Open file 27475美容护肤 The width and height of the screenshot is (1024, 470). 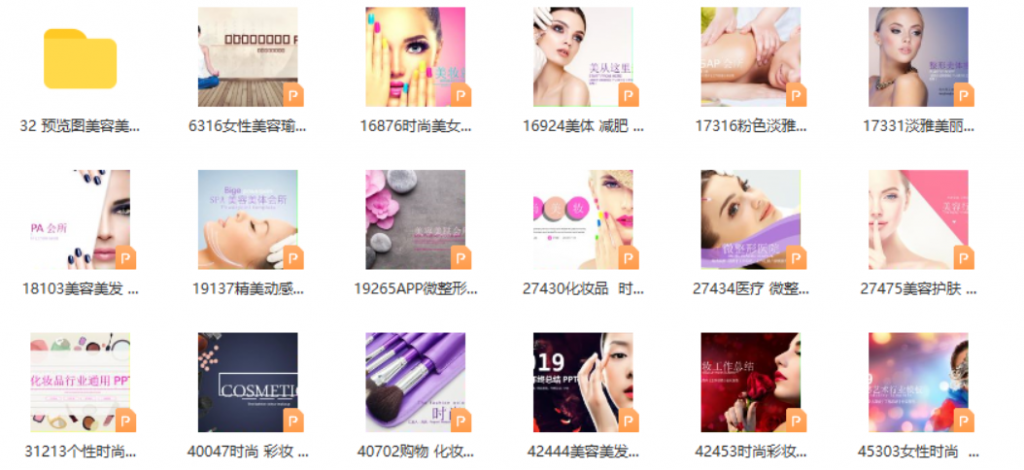[x=918, y=219]
